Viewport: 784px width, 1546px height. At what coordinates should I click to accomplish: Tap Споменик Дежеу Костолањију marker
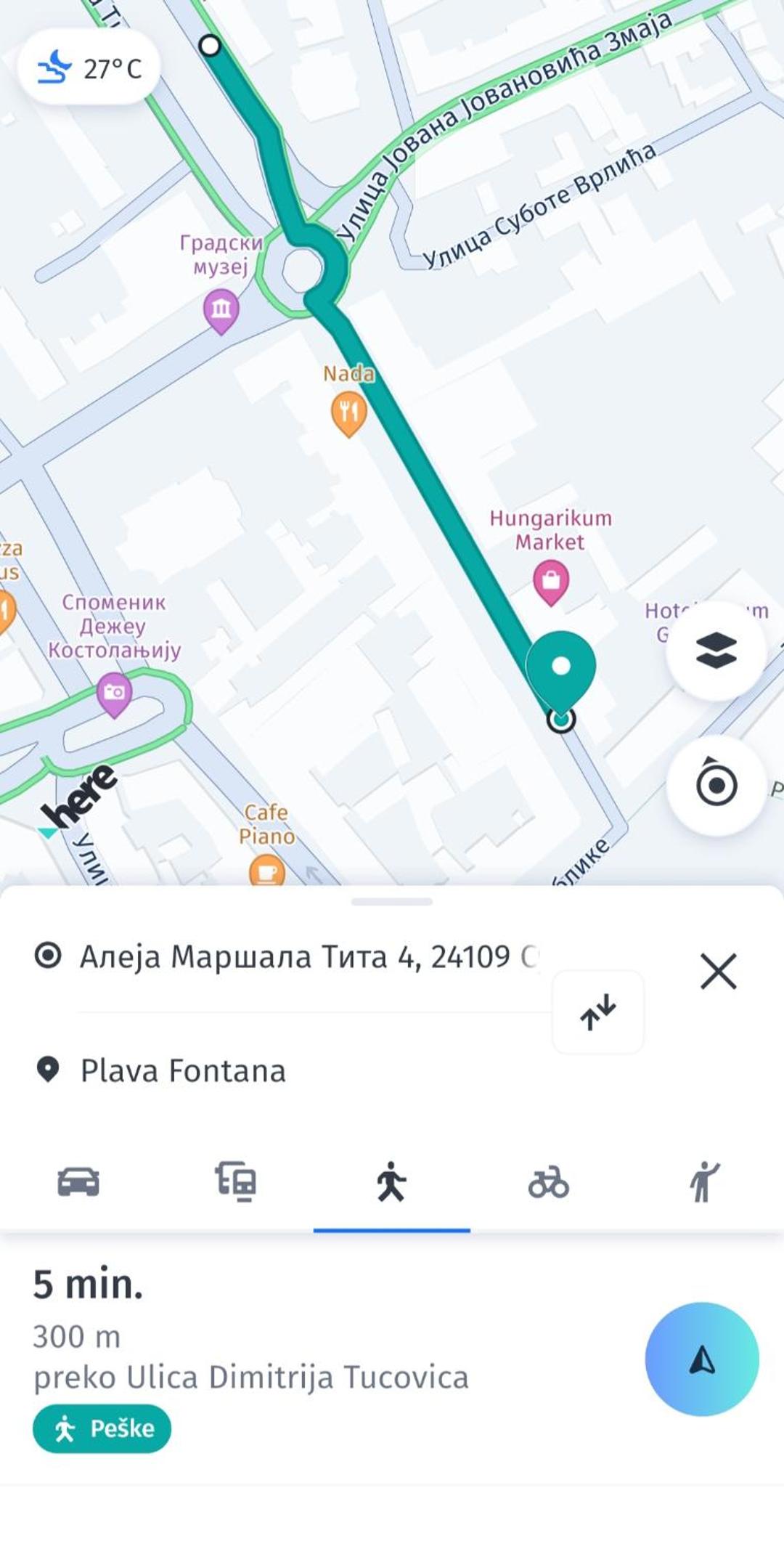114,694
